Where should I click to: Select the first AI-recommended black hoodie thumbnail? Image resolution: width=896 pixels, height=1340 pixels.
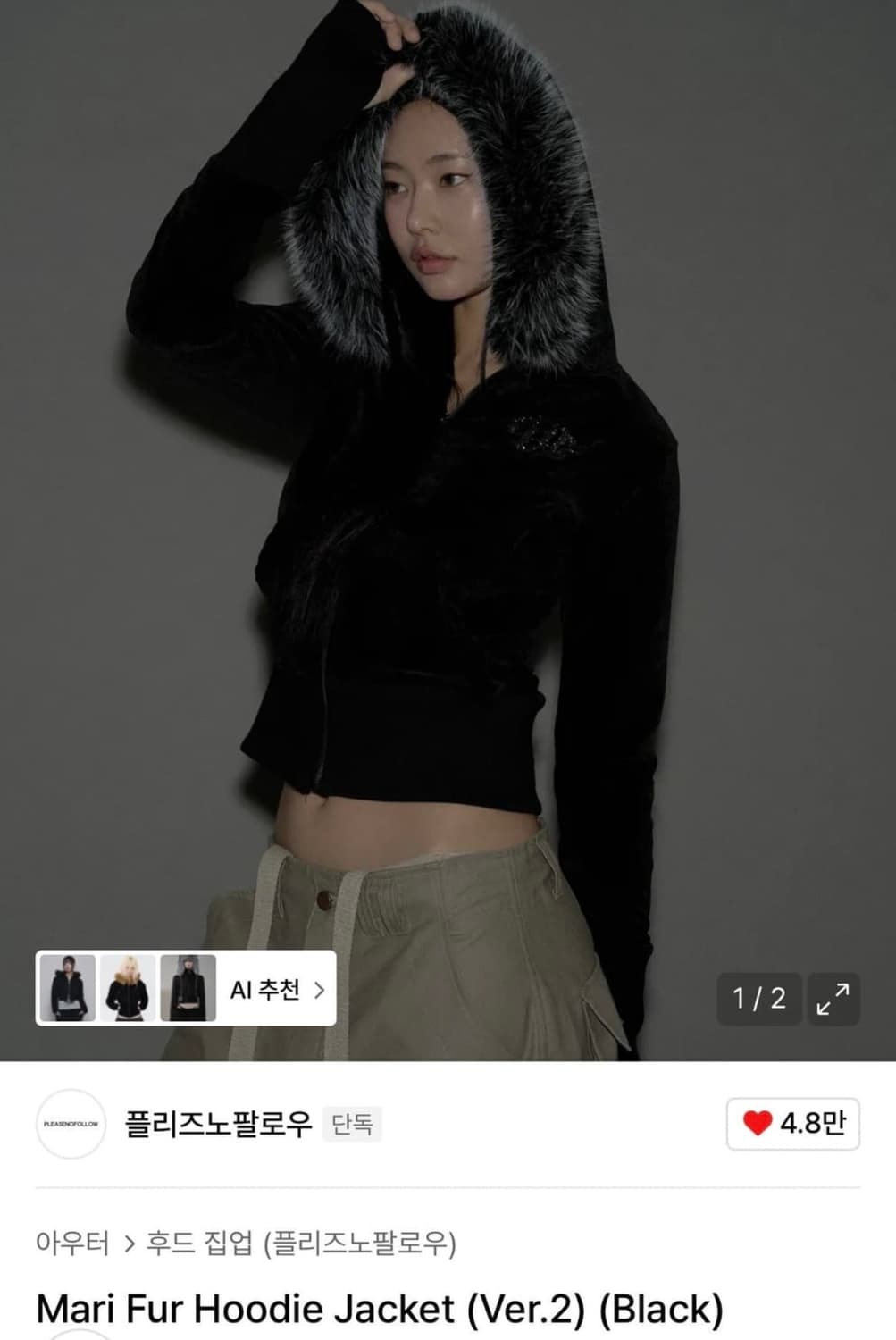71,988
